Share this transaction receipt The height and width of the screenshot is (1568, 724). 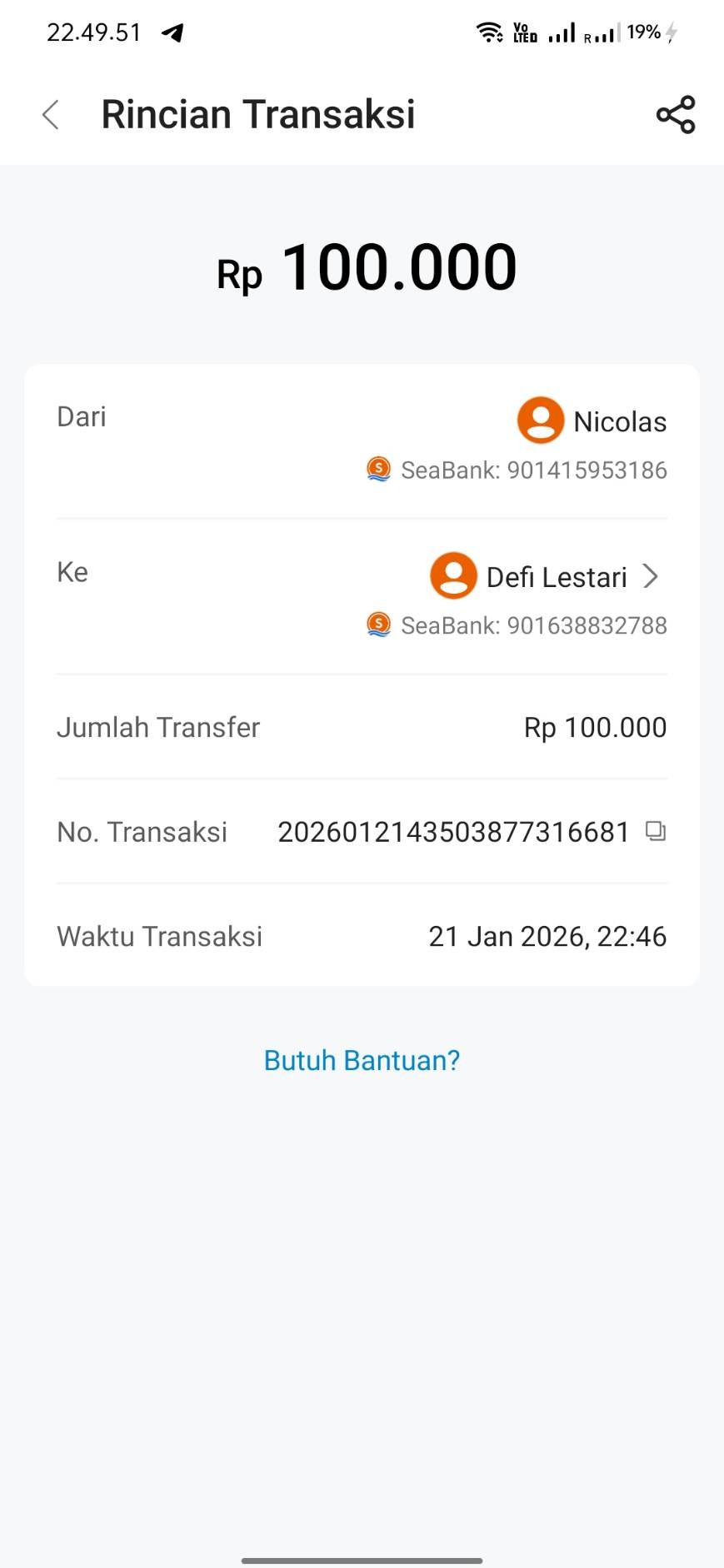pos(675,115)
